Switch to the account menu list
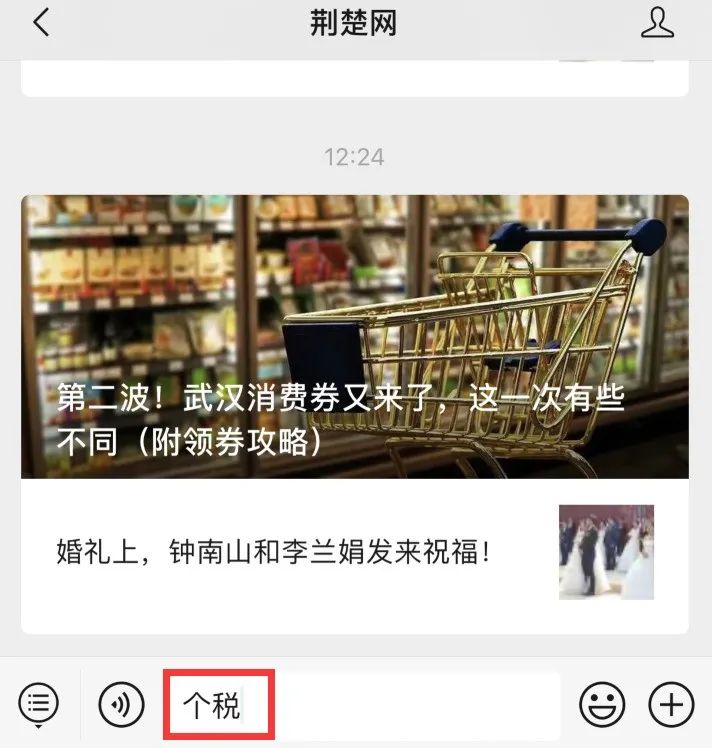Viewport: 712px width, 748px height. (x=38, y=704)
